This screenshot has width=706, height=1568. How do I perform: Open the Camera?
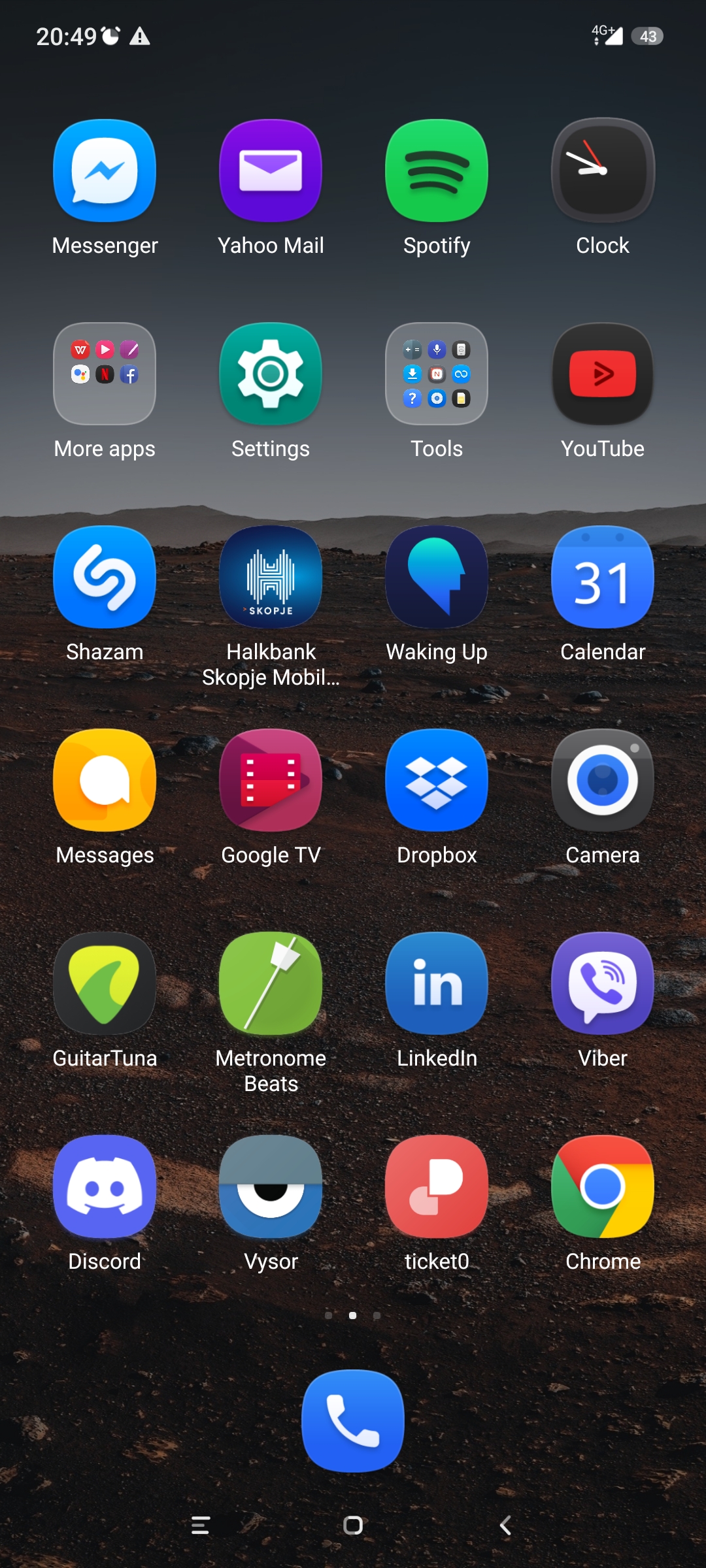(603, 780)
